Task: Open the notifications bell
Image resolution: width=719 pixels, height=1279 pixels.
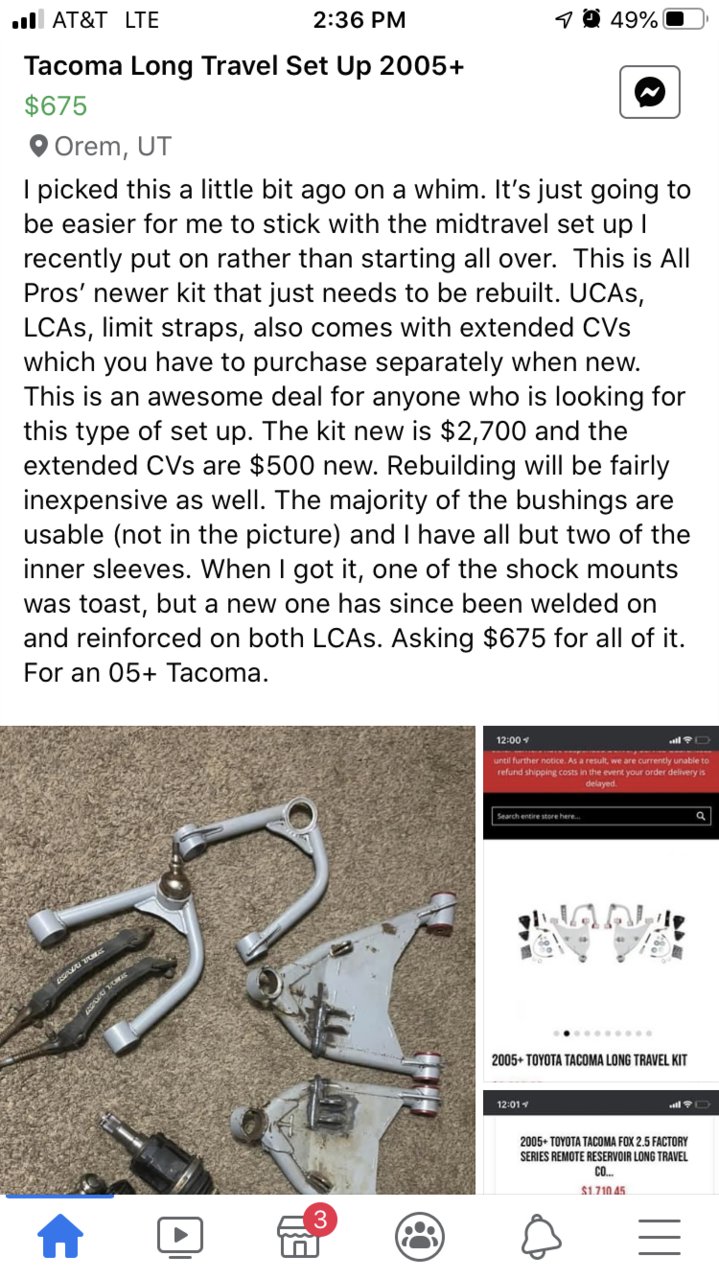Action: click(x=540, y=1237)
